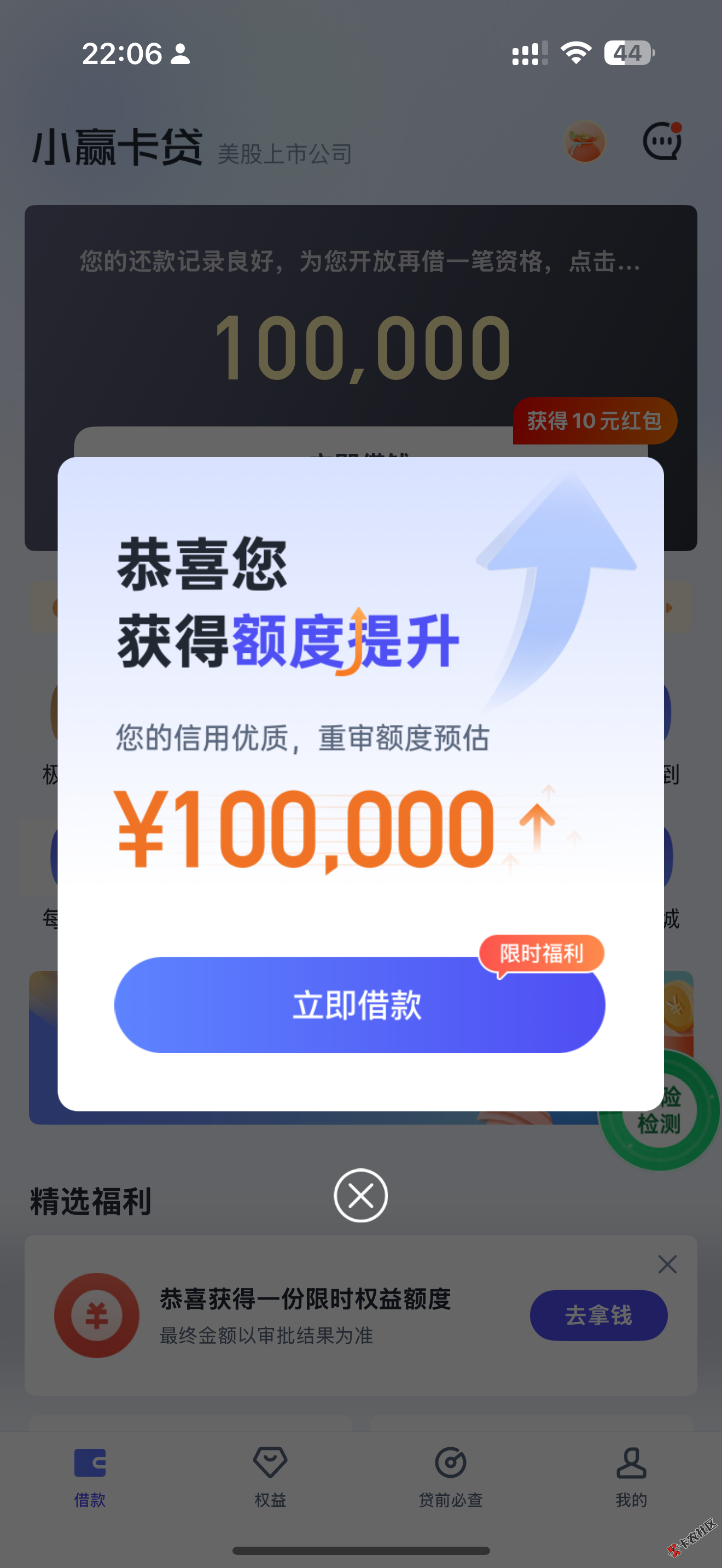Open the 获得10元红包 badge
This screenshot has width=722, height=1568.
coord(594,420)
